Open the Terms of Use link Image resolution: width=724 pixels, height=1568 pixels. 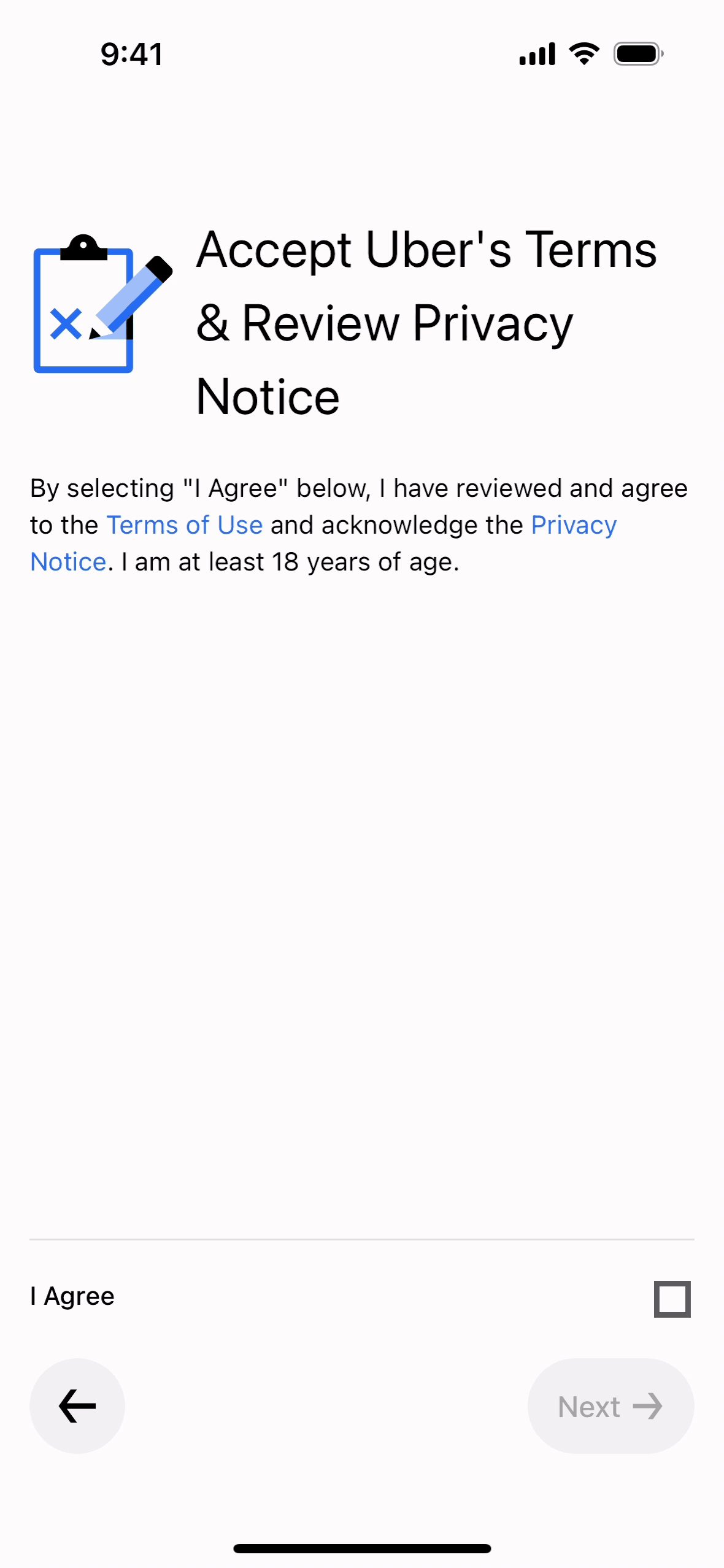click(x=185, y=525)
